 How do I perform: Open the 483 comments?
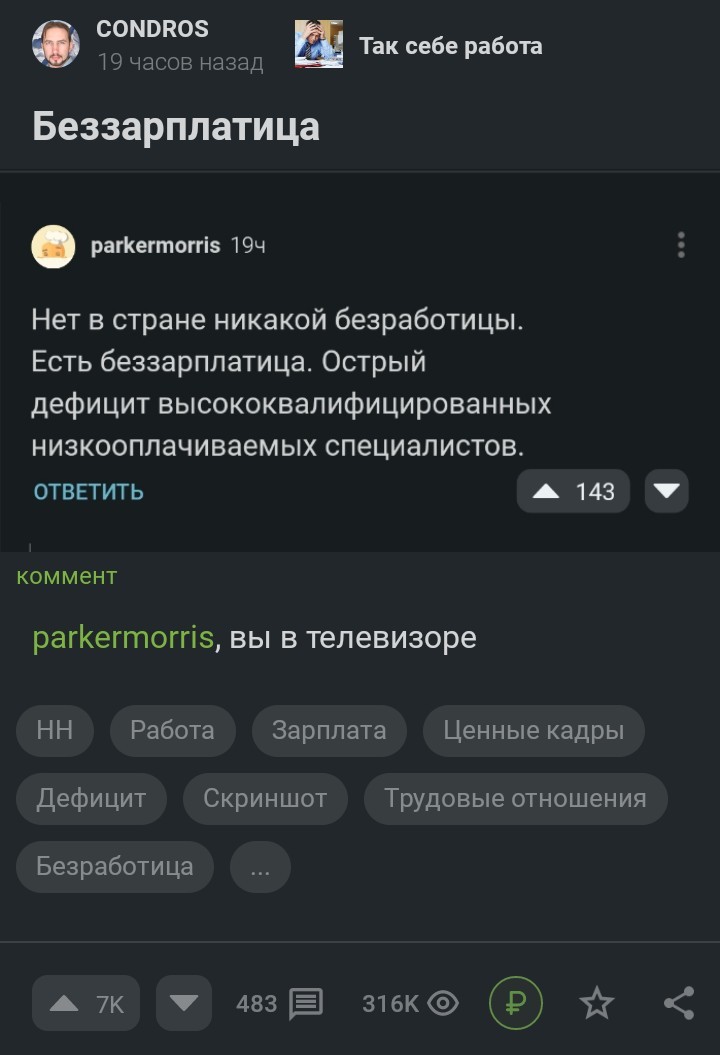coord(280,1003)
